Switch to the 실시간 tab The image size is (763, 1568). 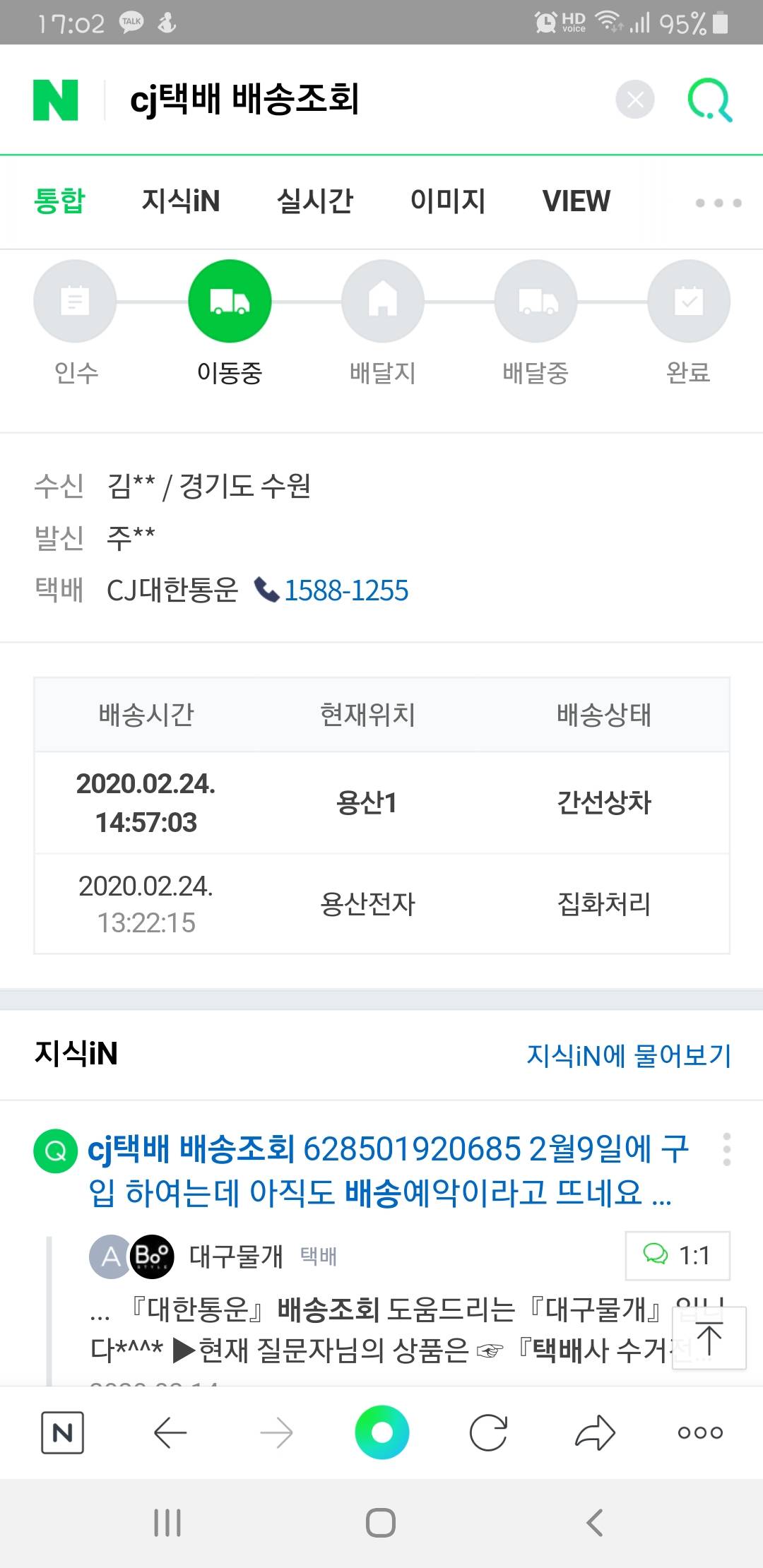click(314, 201)
